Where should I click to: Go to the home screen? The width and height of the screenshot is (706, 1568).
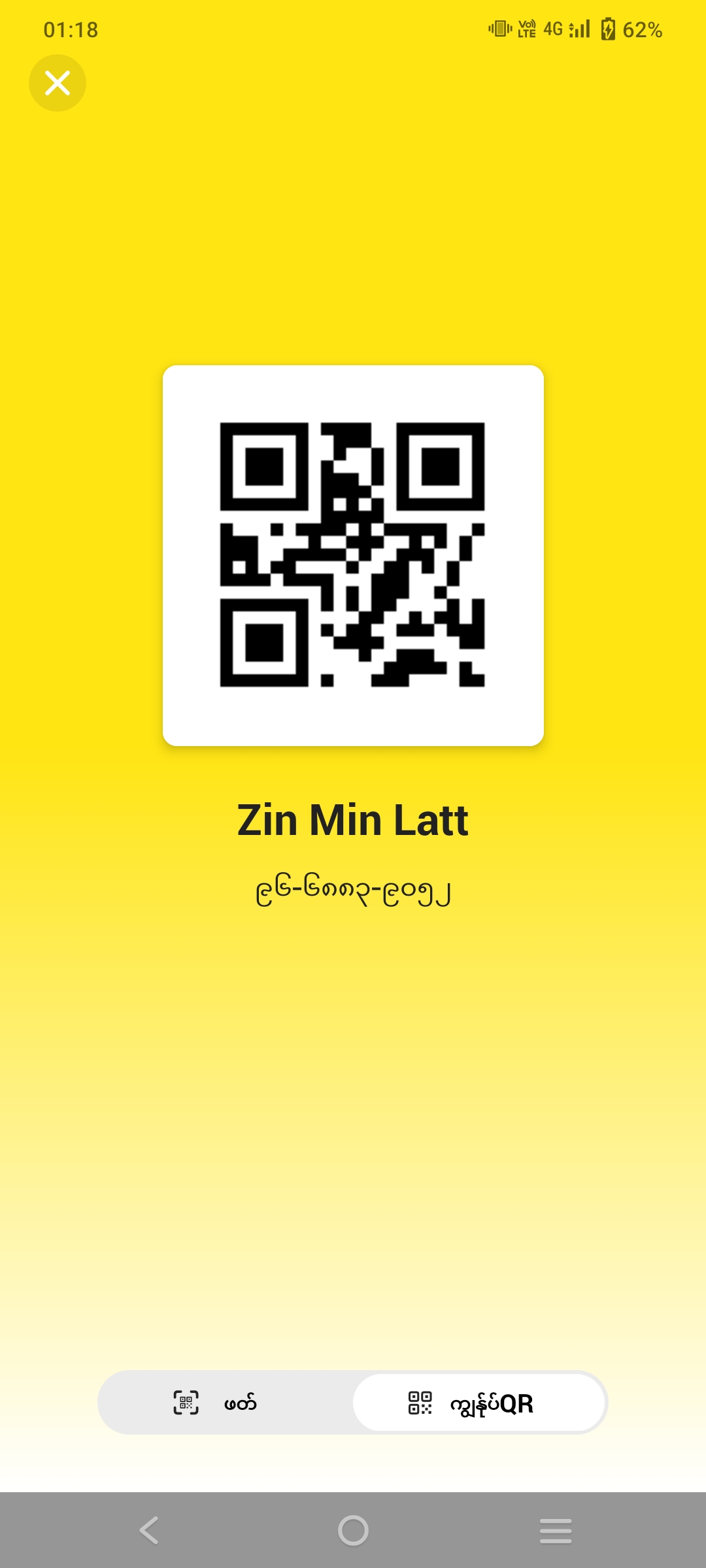353,1530
